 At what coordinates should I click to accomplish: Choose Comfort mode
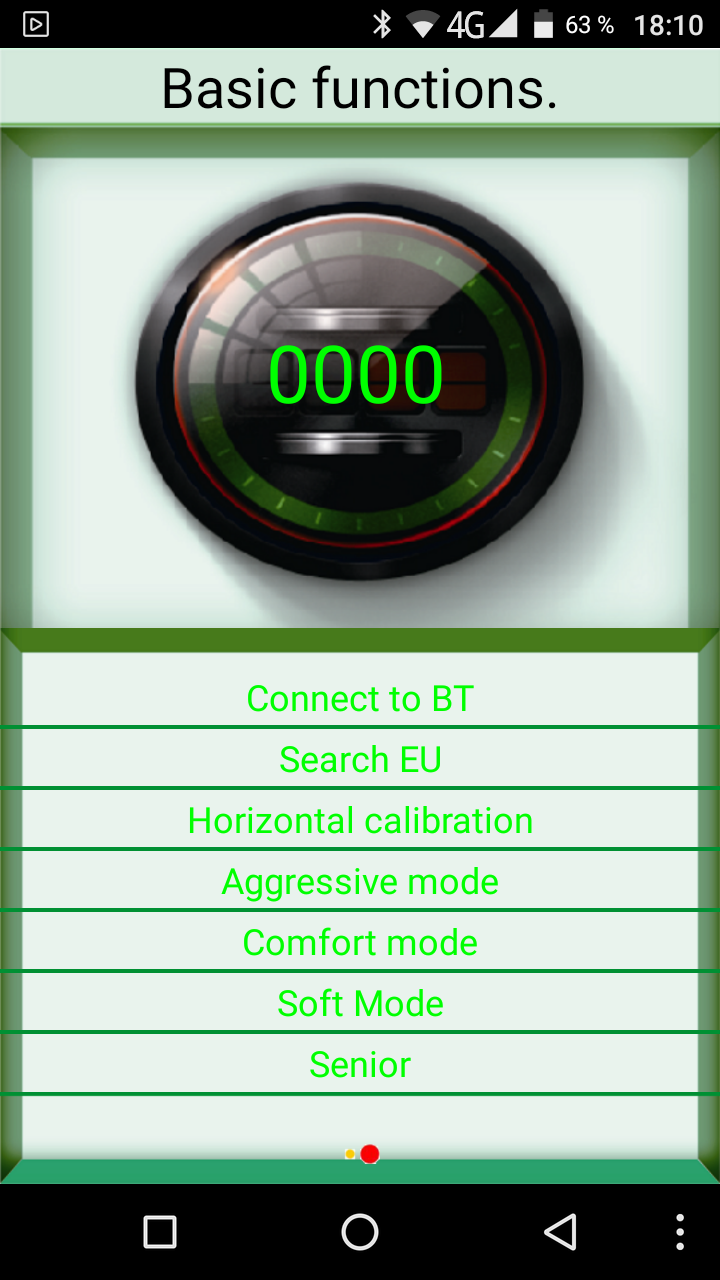tap(360, 943)
